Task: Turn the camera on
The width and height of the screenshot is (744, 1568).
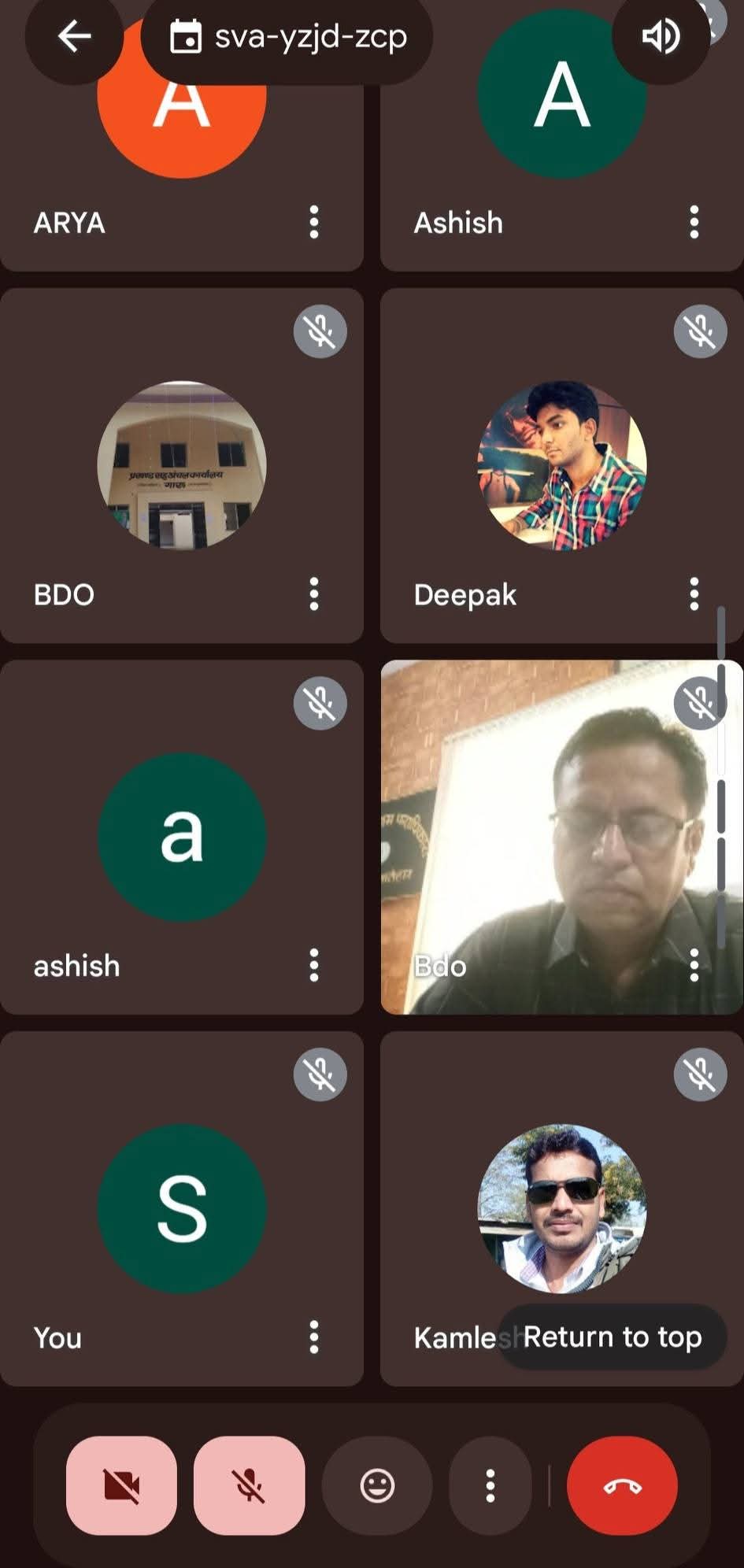Action: point(121,1486)
